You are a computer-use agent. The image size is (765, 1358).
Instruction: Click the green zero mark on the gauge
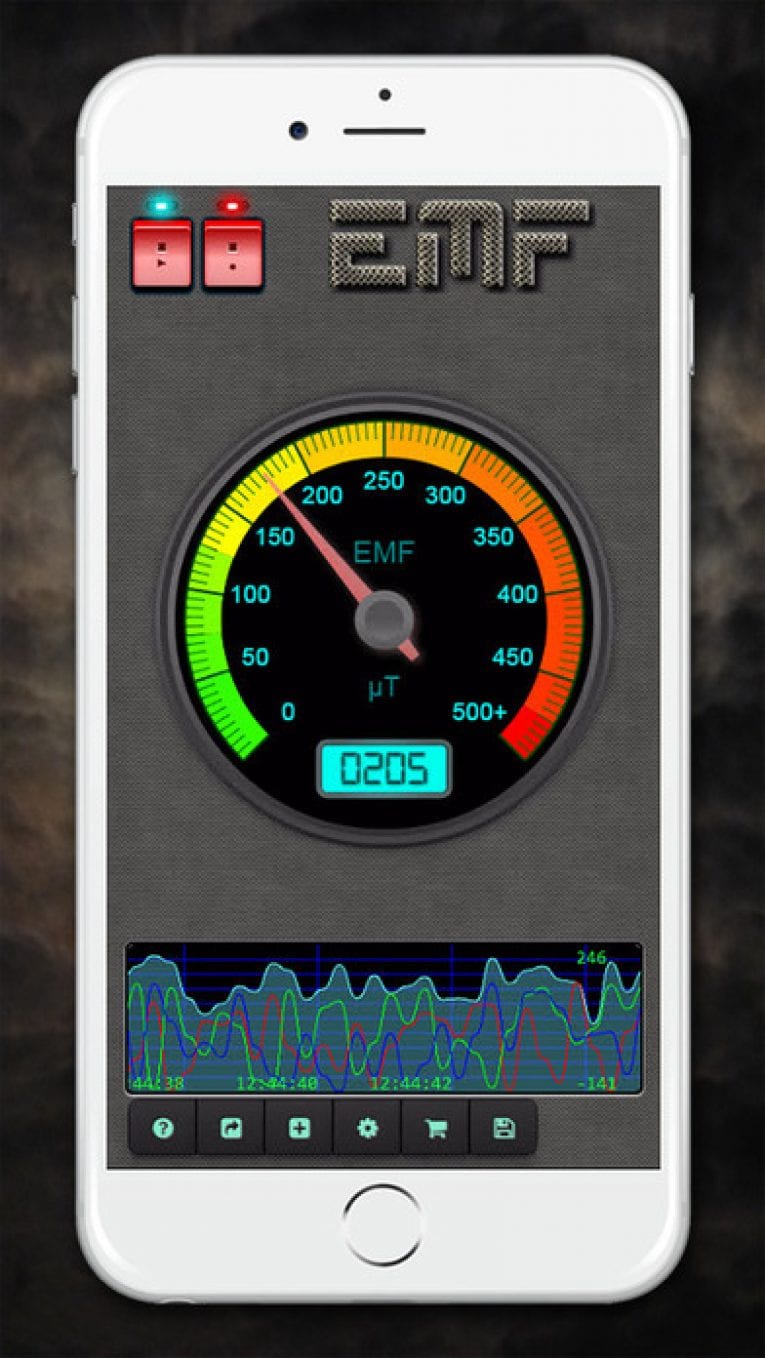point(288,713)
